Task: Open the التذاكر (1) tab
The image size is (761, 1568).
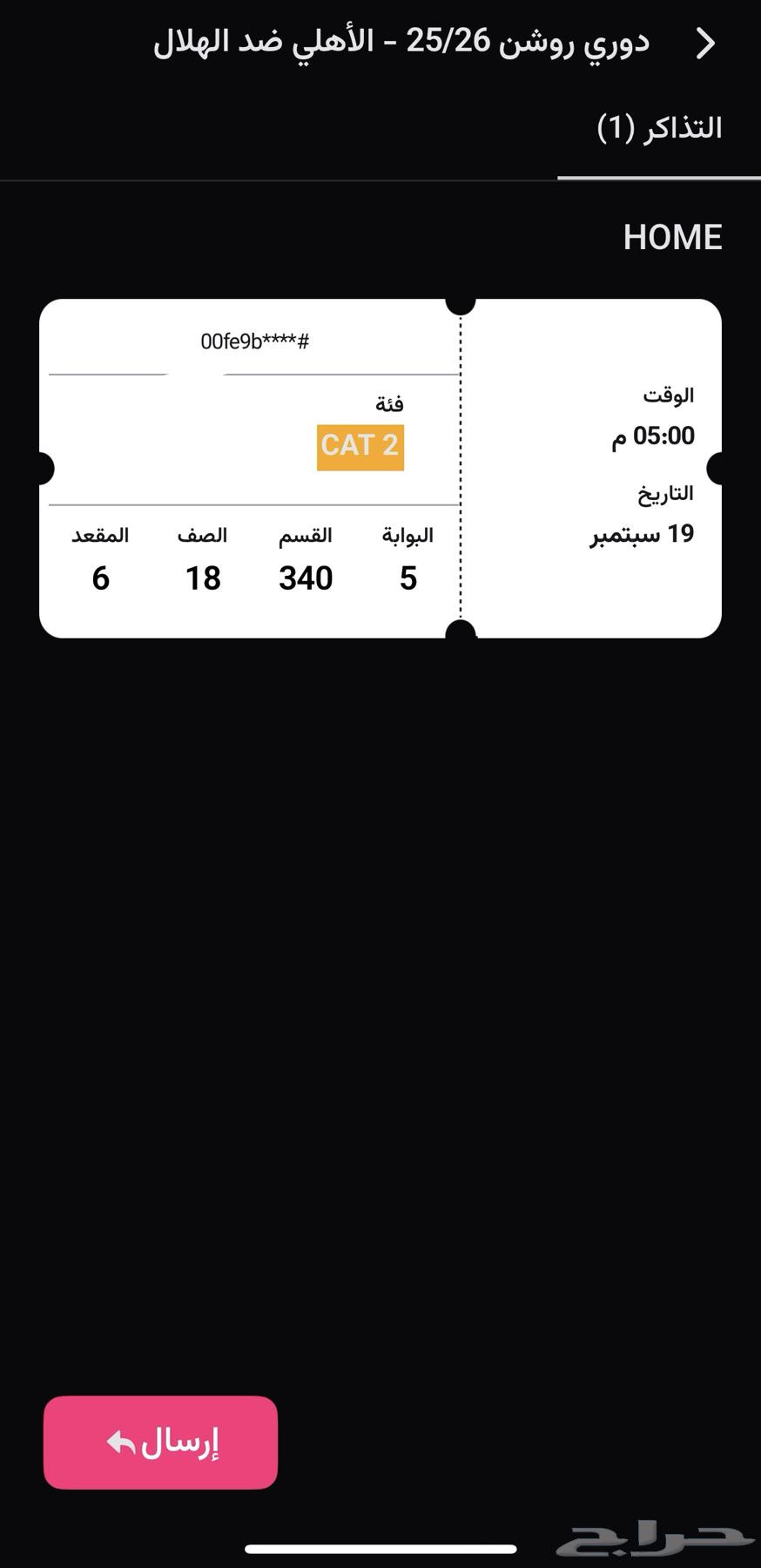Action: pyautogui.click(x=659, y=127)
